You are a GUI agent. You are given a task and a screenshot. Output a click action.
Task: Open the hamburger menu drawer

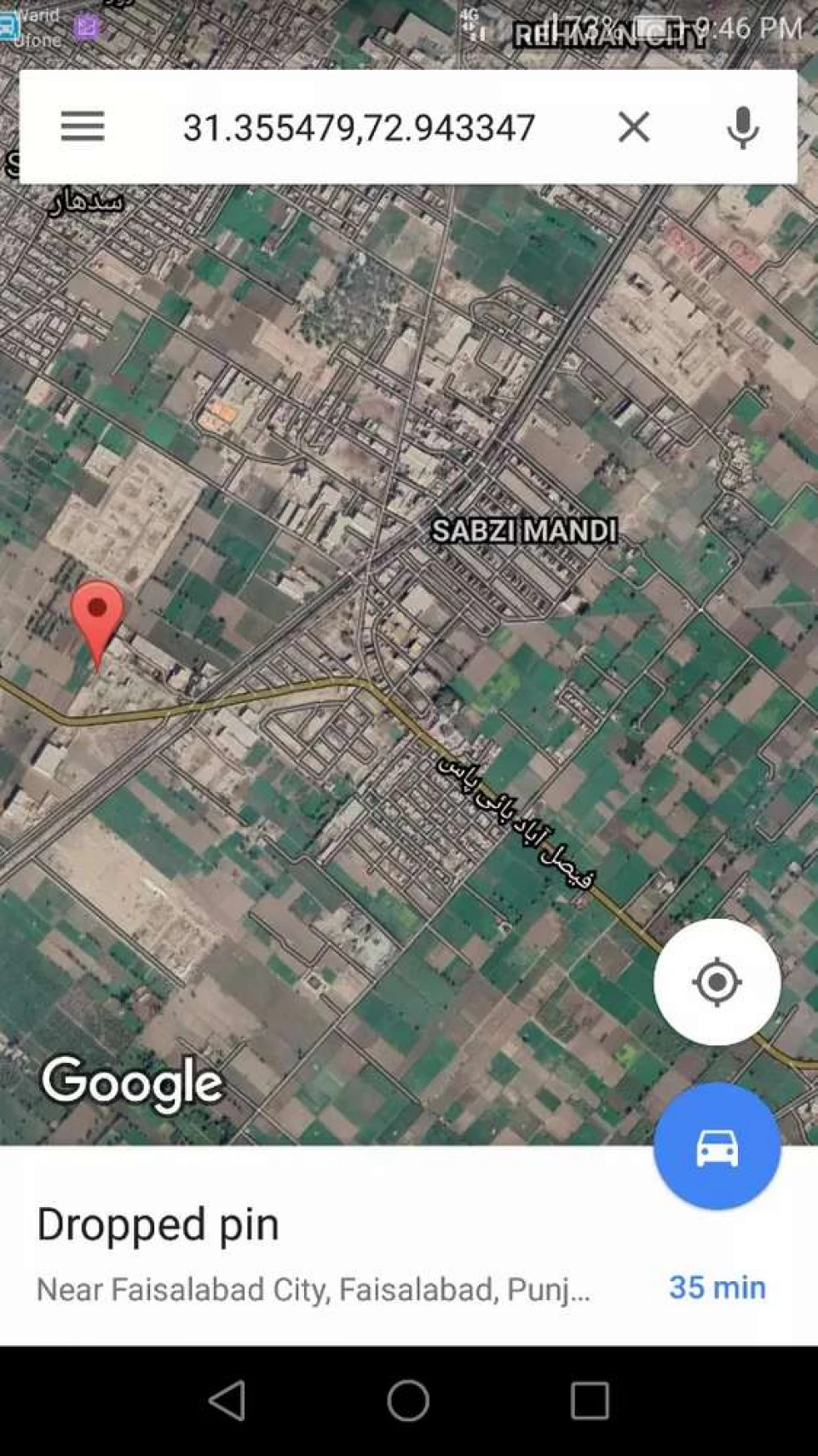[83, 127]
